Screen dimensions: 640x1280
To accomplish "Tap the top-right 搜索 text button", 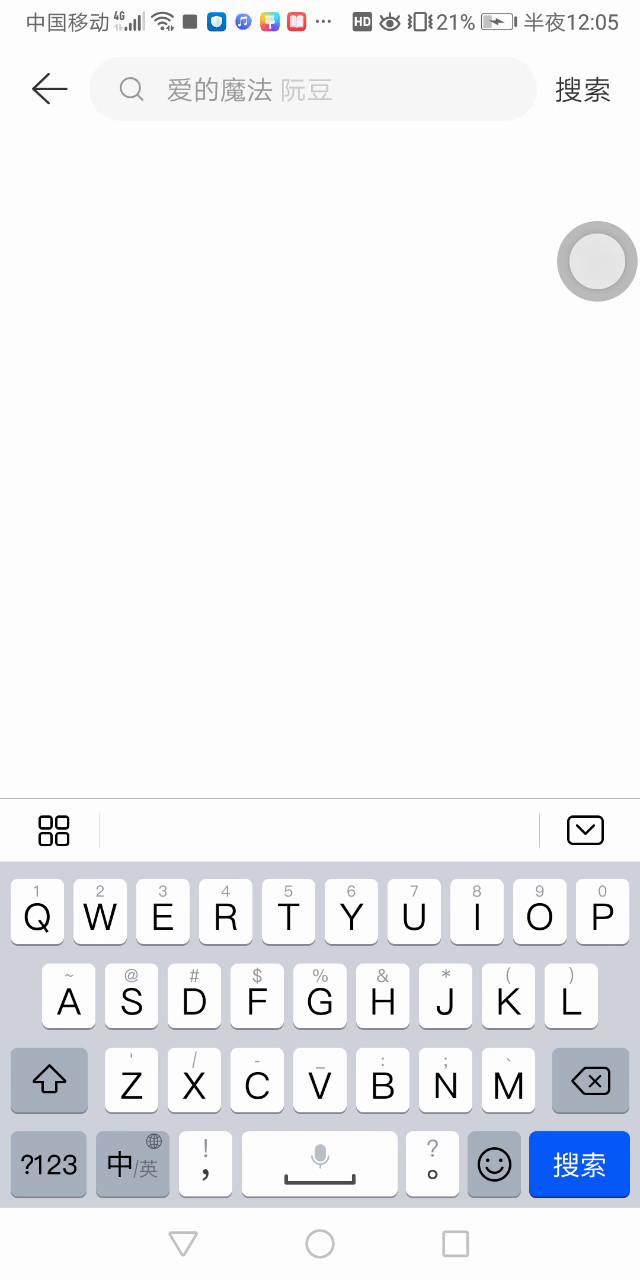I will 583,89.
